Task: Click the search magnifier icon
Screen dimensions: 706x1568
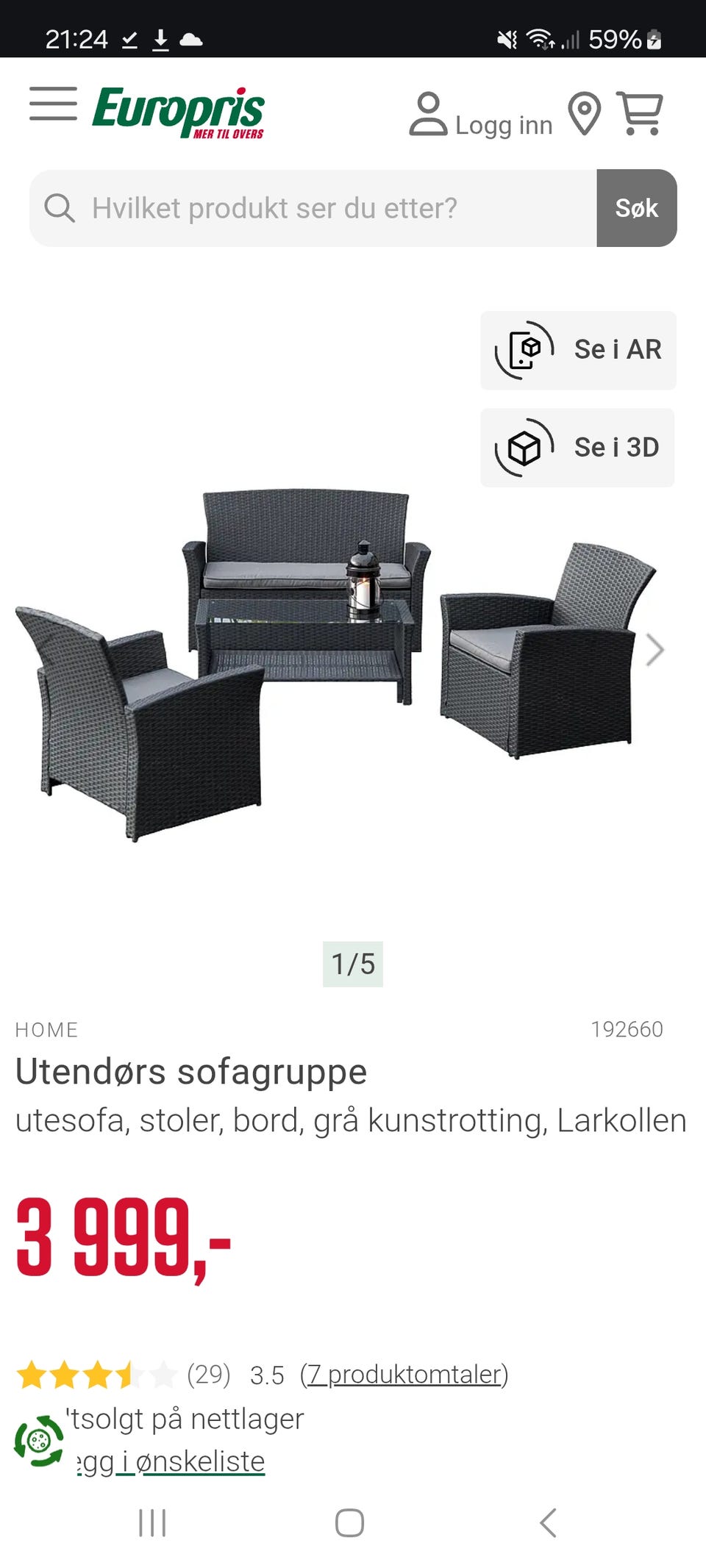Action: (62, 208)
